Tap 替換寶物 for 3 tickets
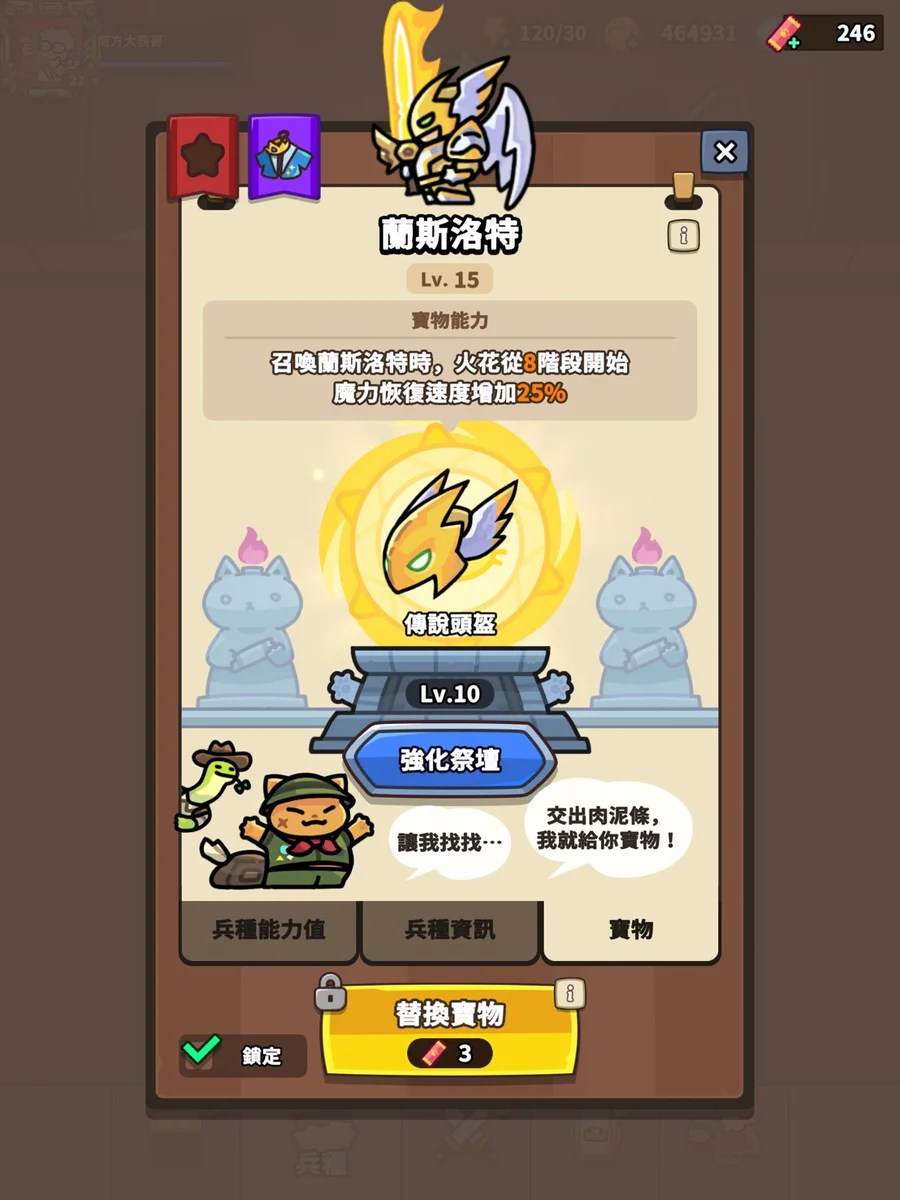The image size is (900, 1200). coord(450,1030)
